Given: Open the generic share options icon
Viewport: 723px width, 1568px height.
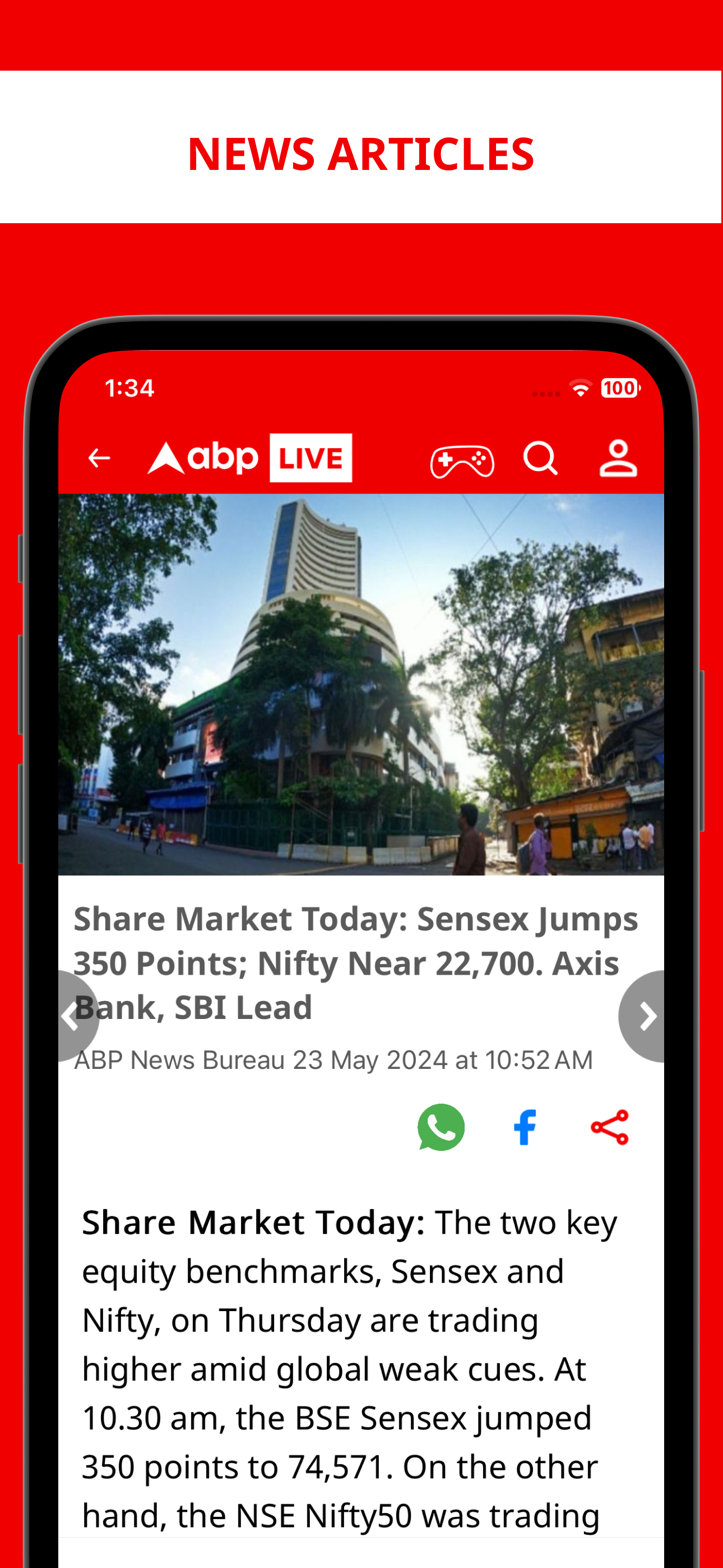Looking at the screenshot, I should [610, 1128].
